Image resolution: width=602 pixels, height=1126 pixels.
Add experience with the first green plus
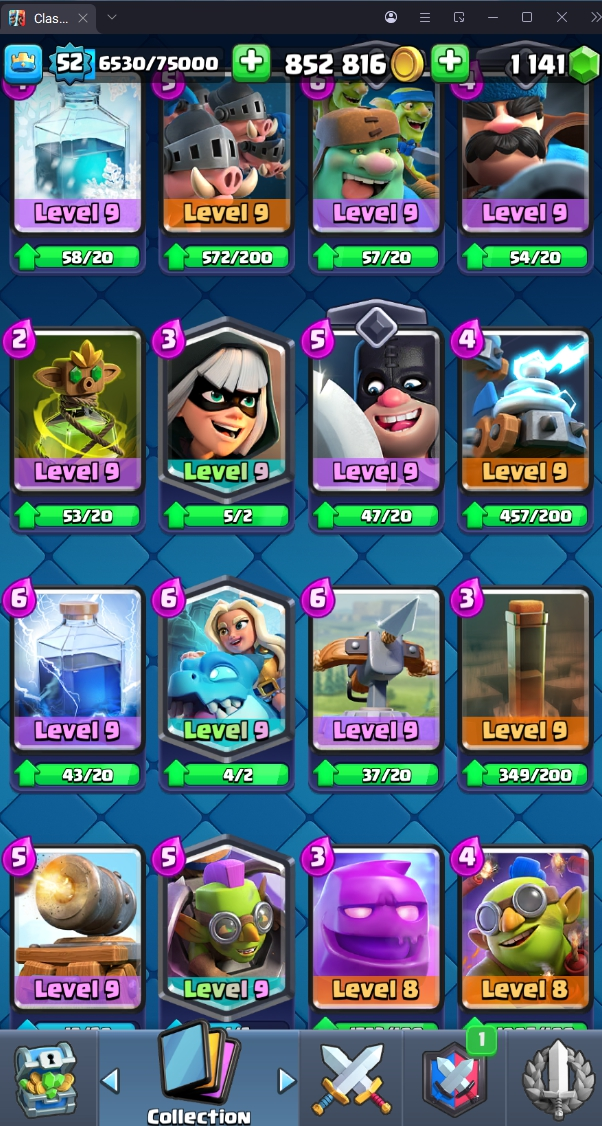pos(251,63)
